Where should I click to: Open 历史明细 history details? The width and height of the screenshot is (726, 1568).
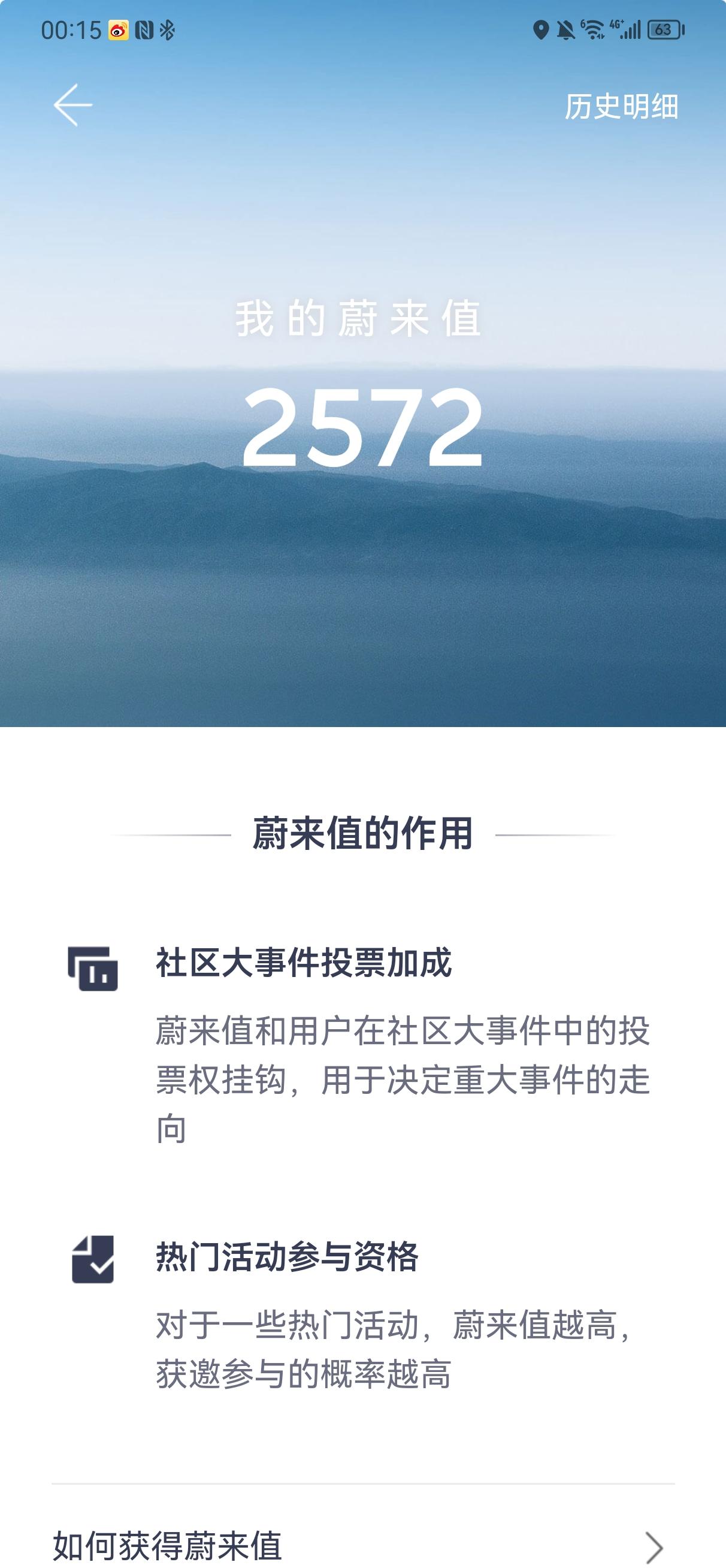[621, 107]
